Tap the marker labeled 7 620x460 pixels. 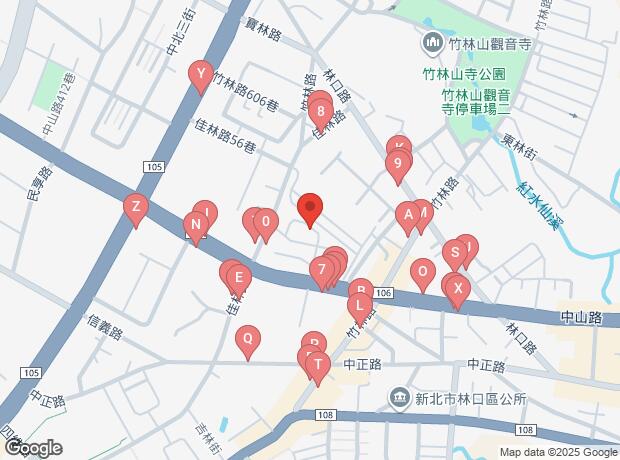click(x=322, y=271)
